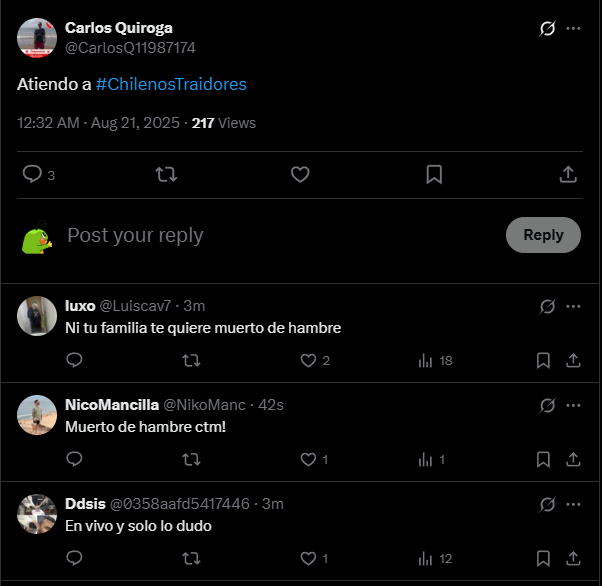
Task: Tap the Grok icon on Carlos Quiroga's post
Action: point(547,29)
